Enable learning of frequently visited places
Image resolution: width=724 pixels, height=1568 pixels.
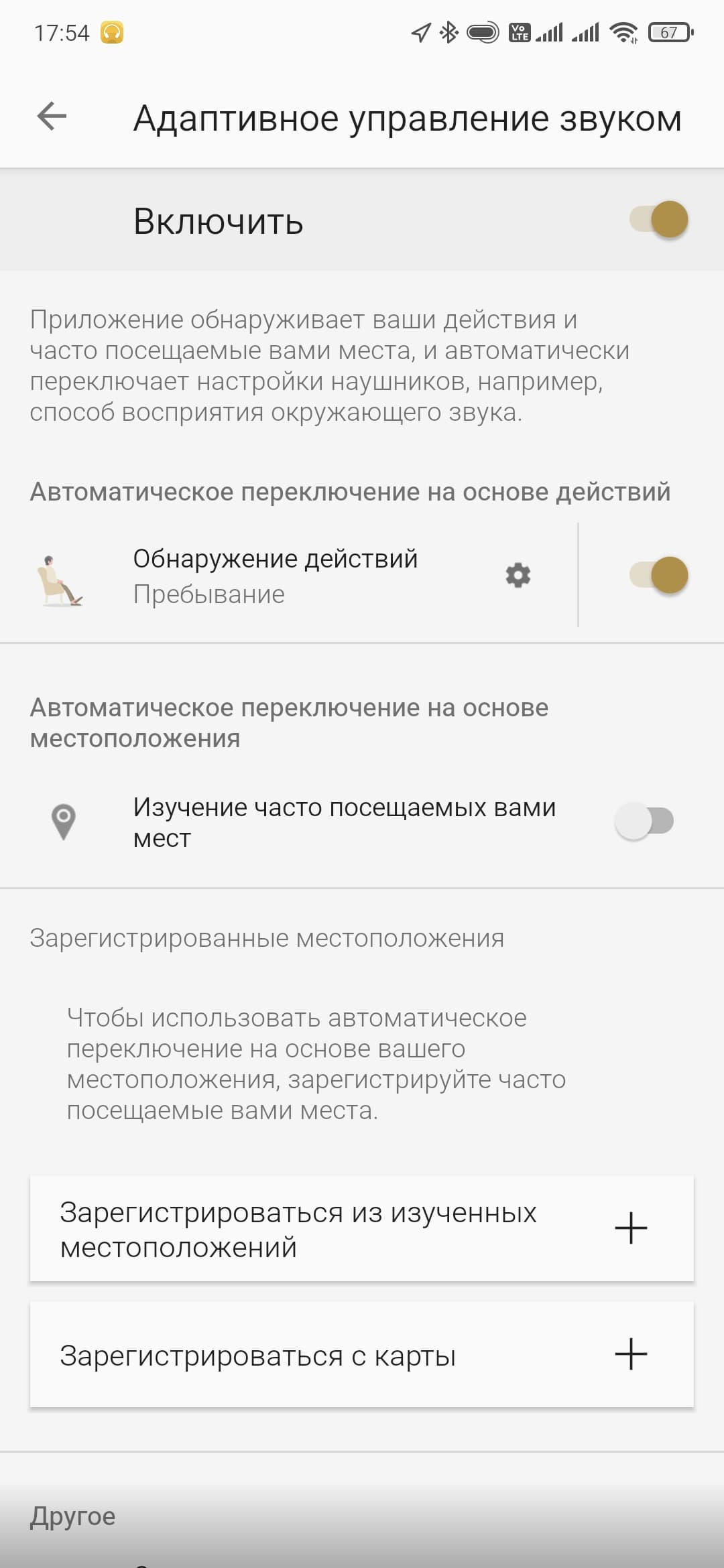tap(644, 822)
